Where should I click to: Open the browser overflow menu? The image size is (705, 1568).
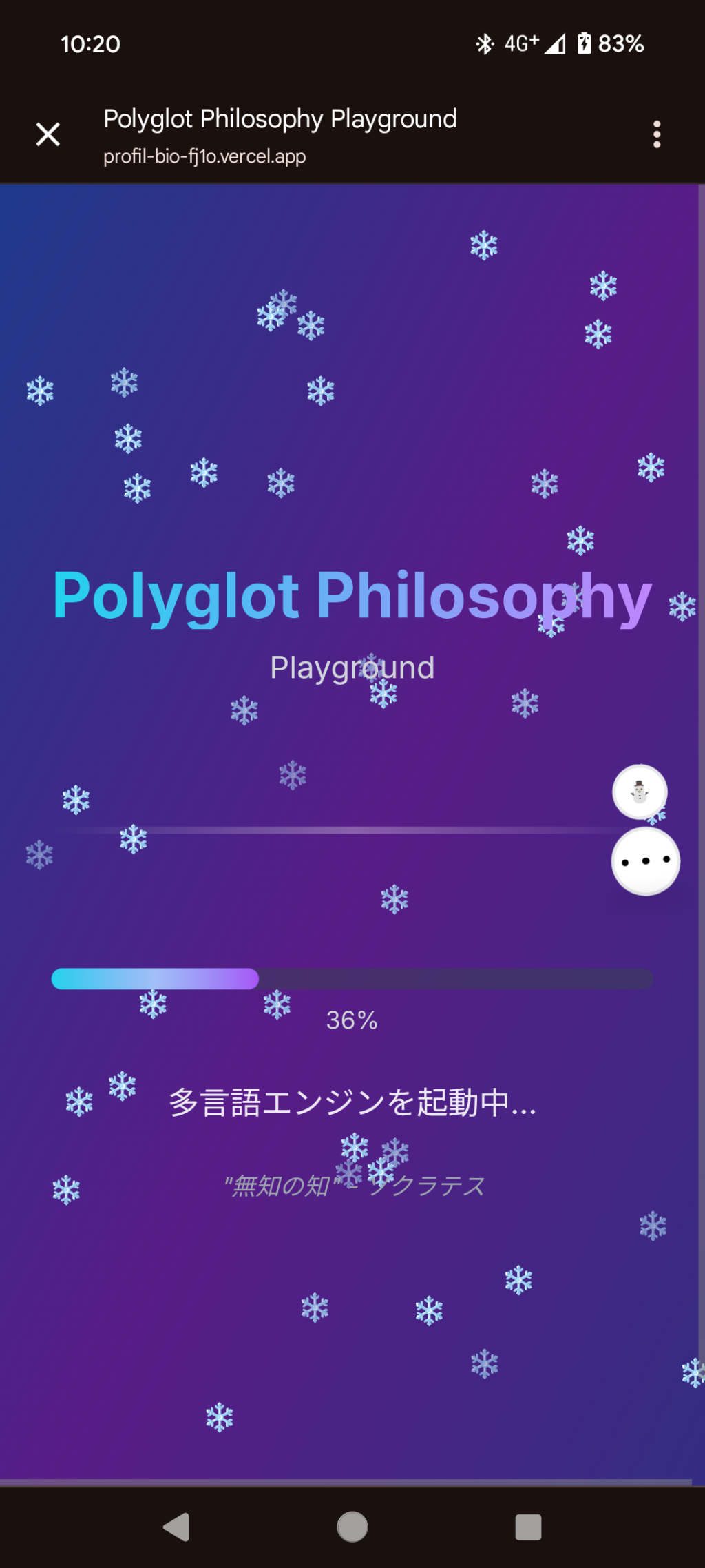tap(657, 134)
